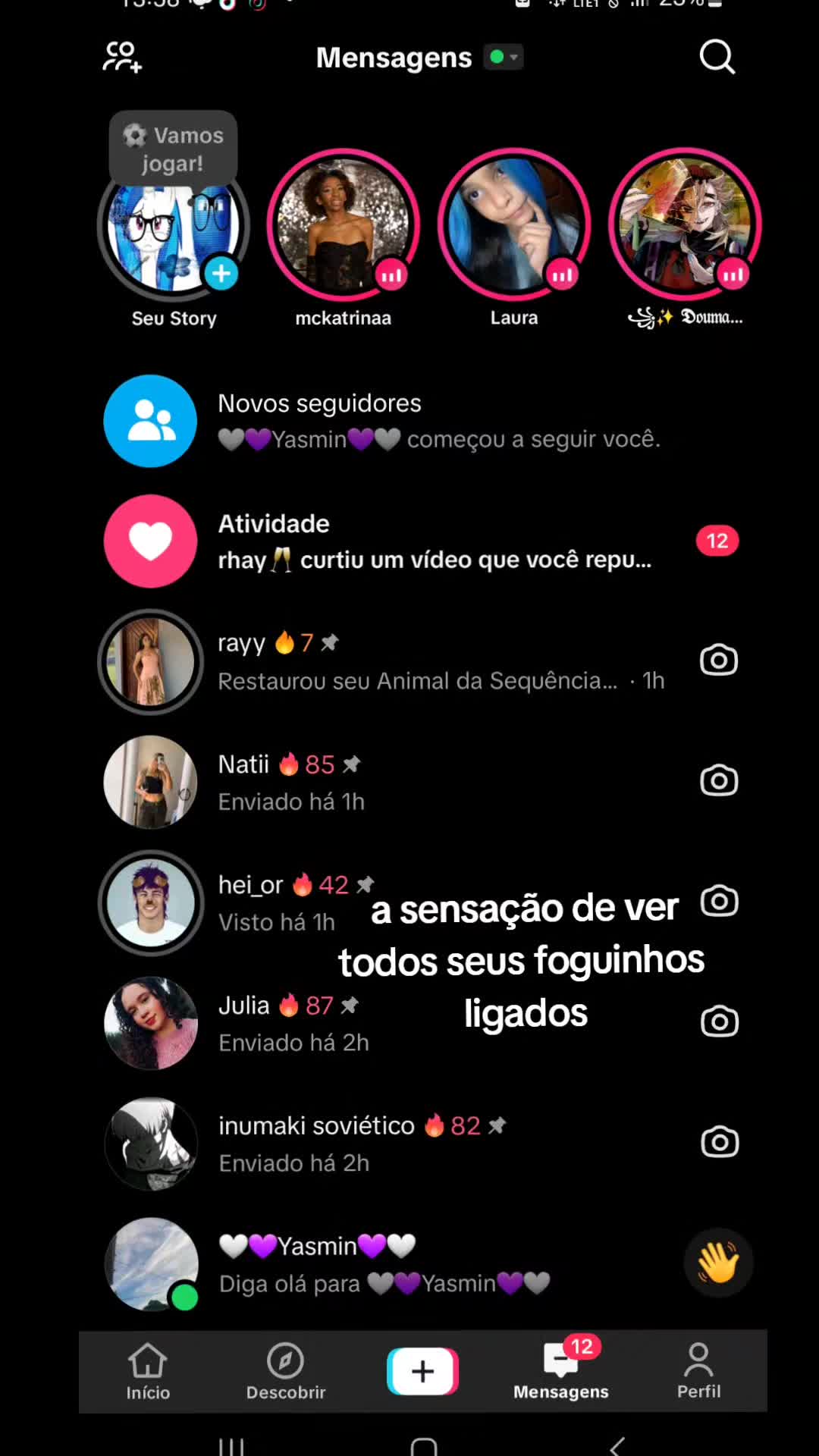Open Novos seguidores row
Image resolution: width=819 pixels, height=1456 pixels.
pos(421,421)
